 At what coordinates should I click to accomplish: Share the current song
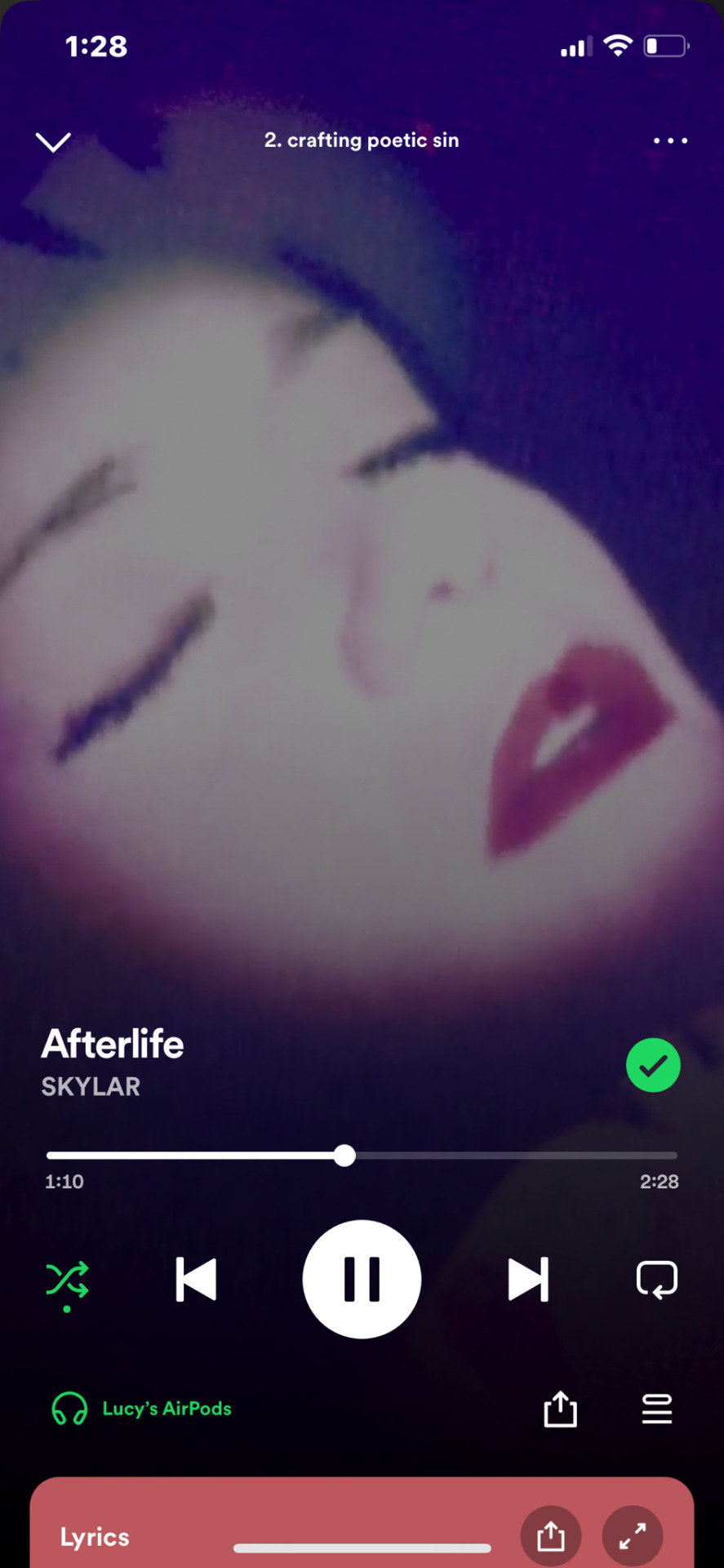click(560, 1409)
